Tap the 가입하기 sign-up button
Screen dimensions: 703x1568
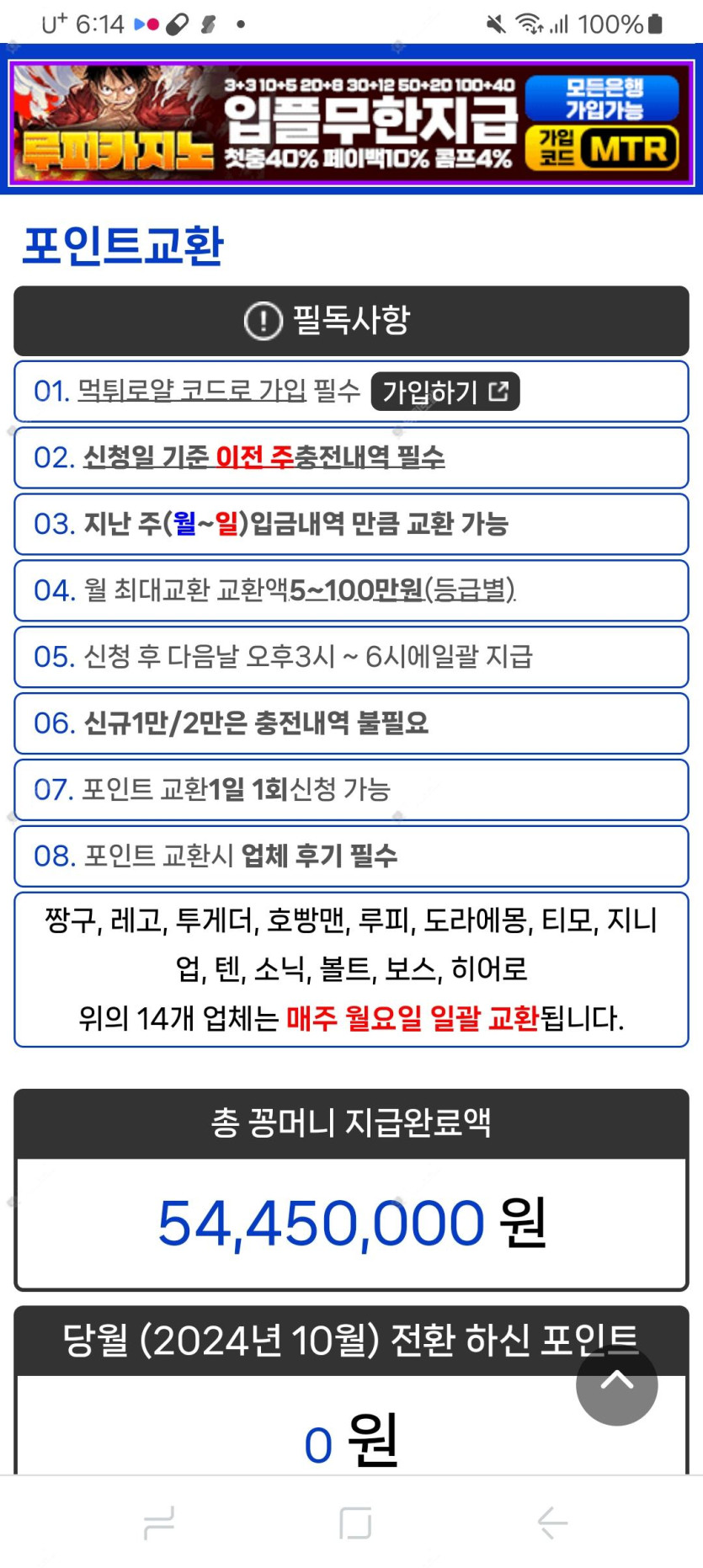(445, 392)
